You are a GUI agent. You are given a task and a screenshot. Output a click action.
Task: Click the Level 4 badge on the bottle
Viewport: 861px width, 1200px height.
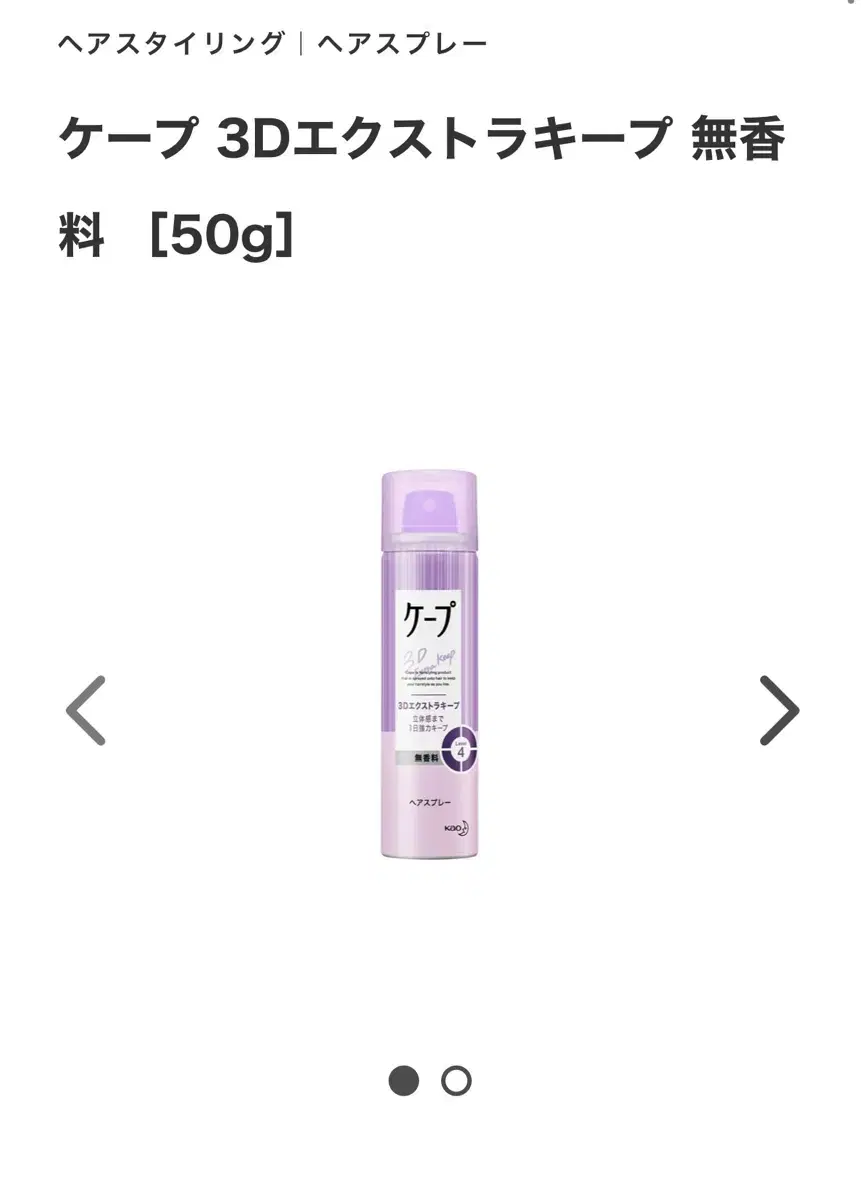click(462, 749)
